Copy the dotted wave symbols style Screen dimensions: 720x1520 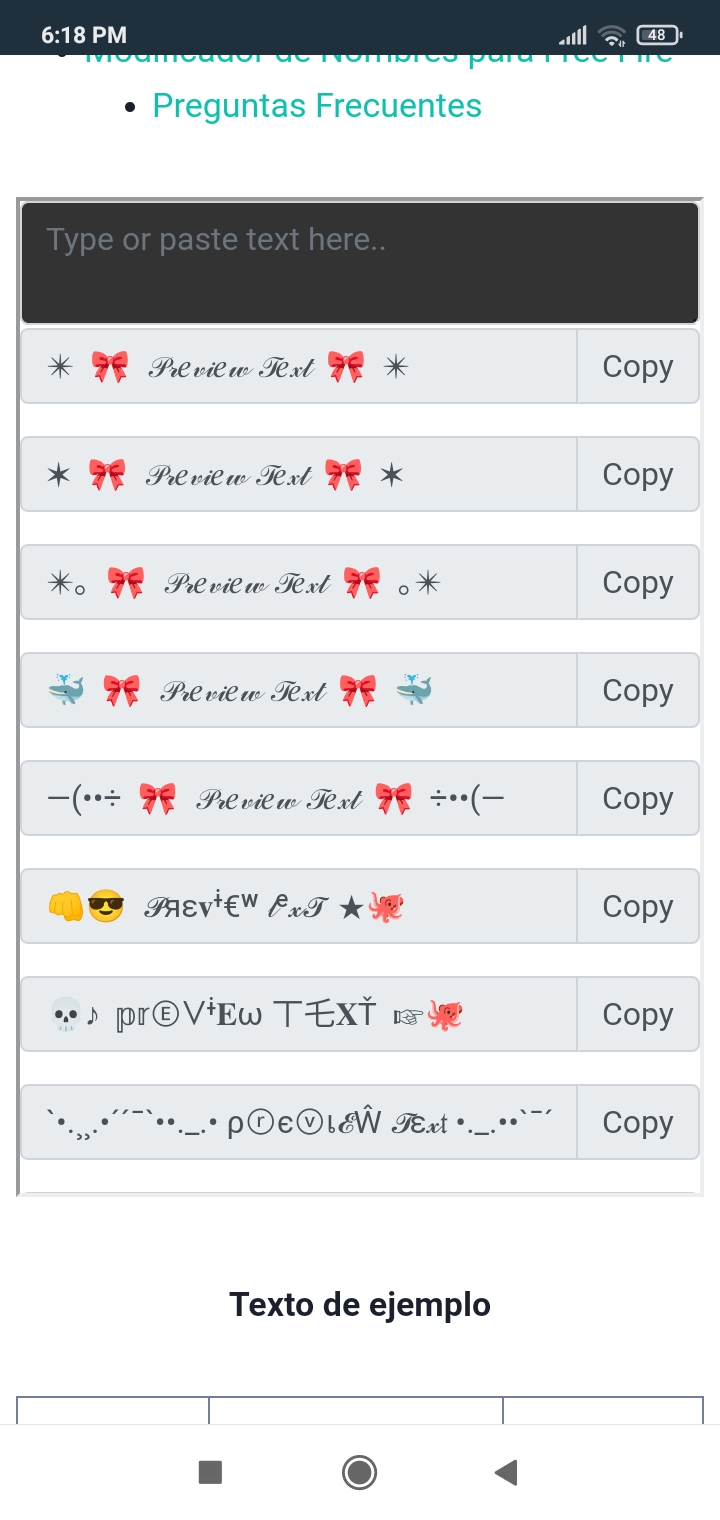pos(637,1123)
